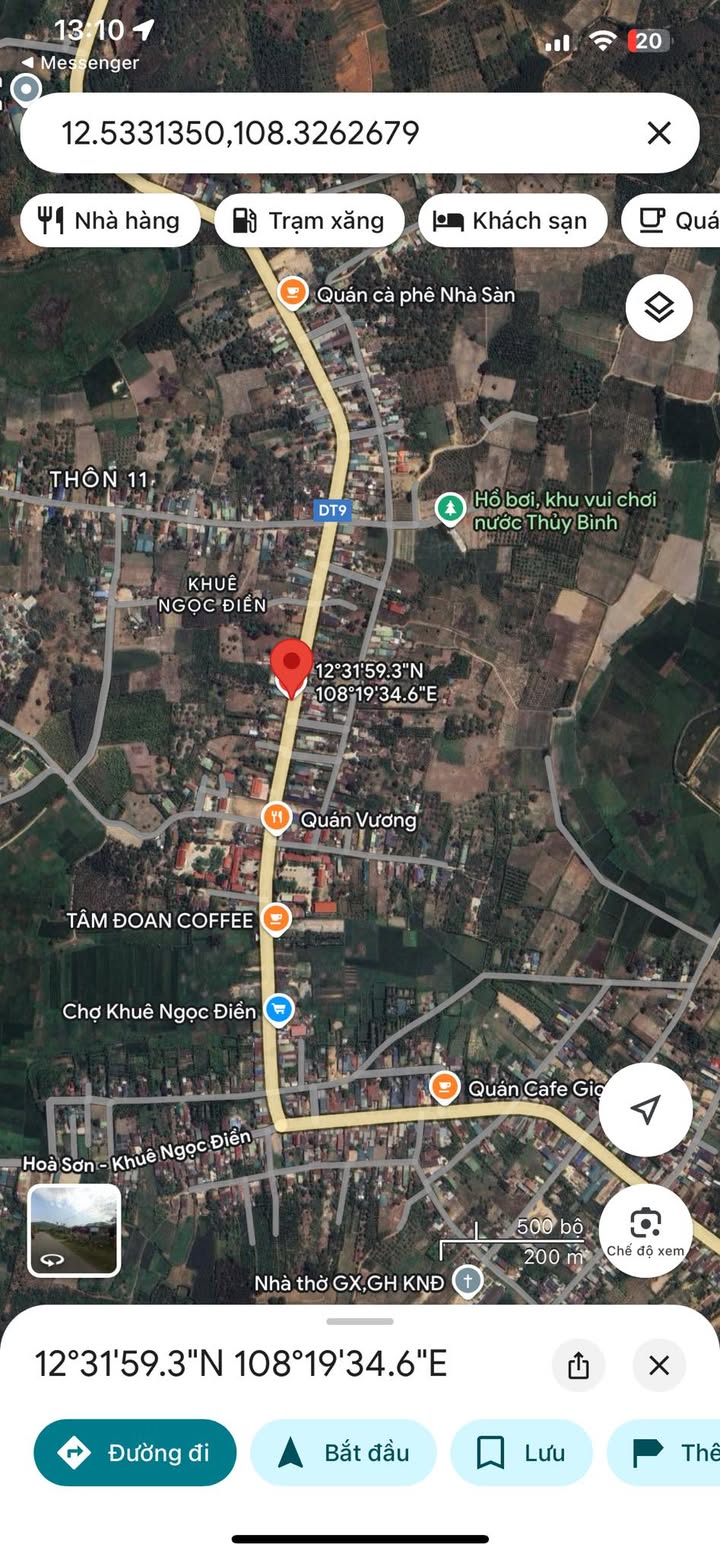Open the map layers button
Screen dimensions: 720x1557
(659, 308)
